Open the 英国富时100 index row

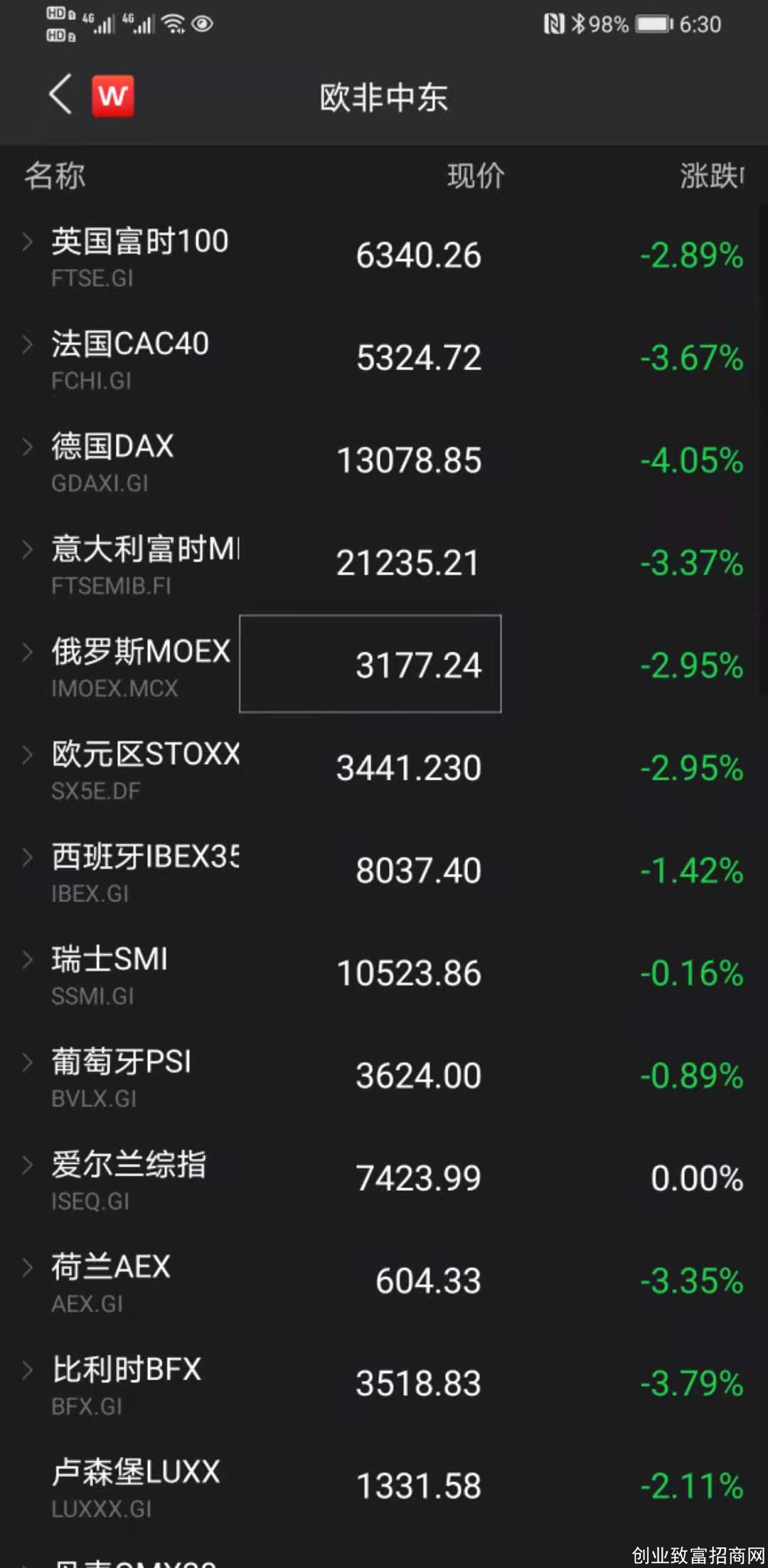(x=384, y=256)
